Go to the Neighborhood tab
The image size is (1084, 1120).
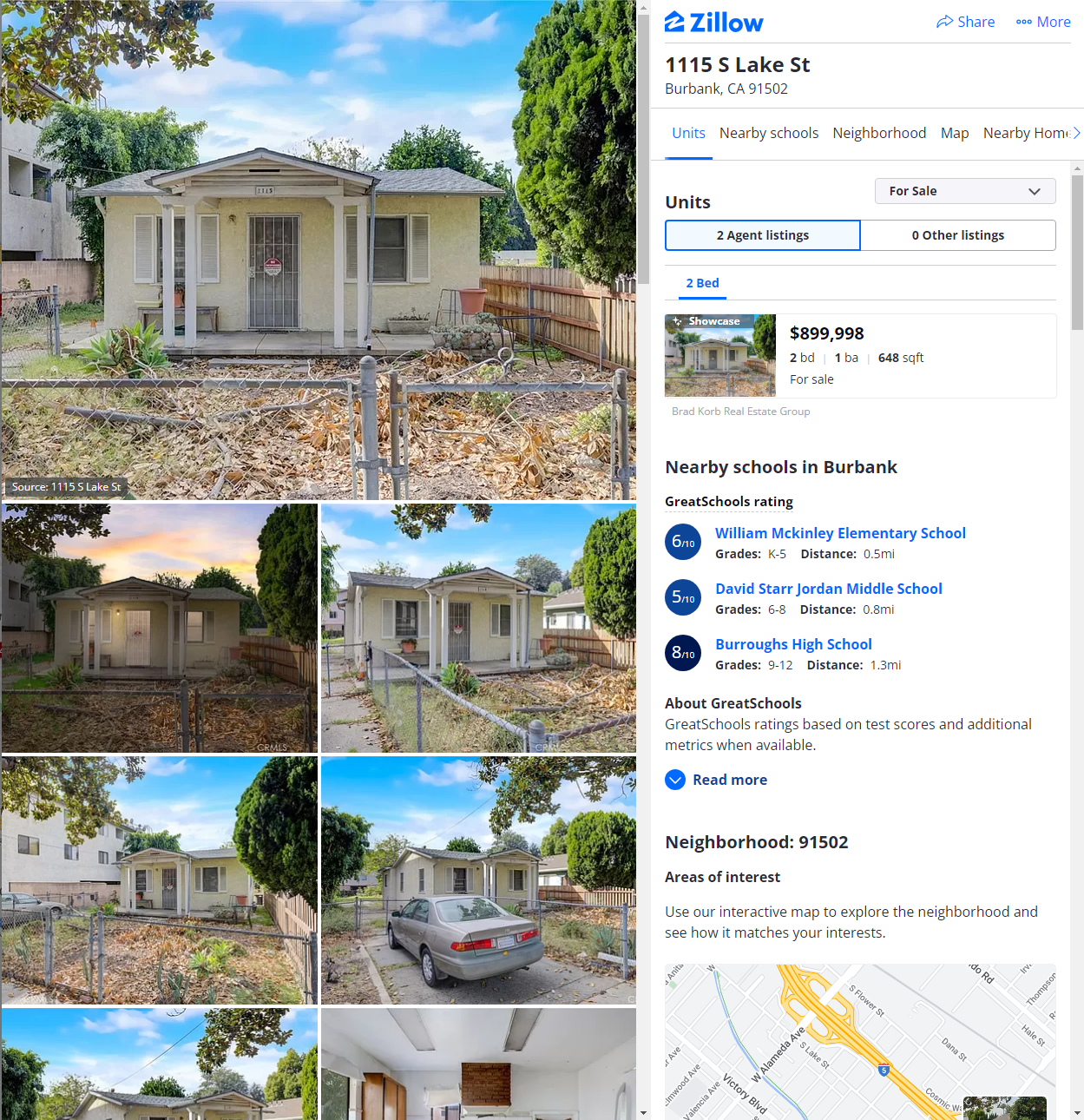[x=879, y=133]
